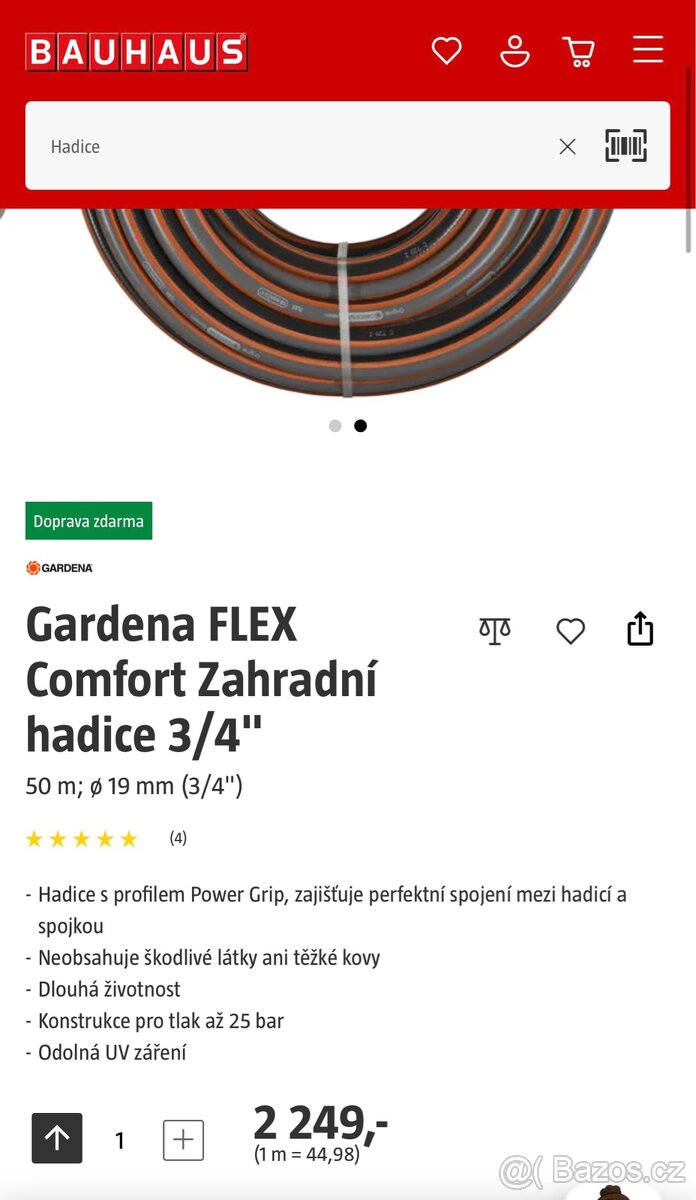Open the hamburger menu
696x1200 pixels.
(x=647, y=50)
